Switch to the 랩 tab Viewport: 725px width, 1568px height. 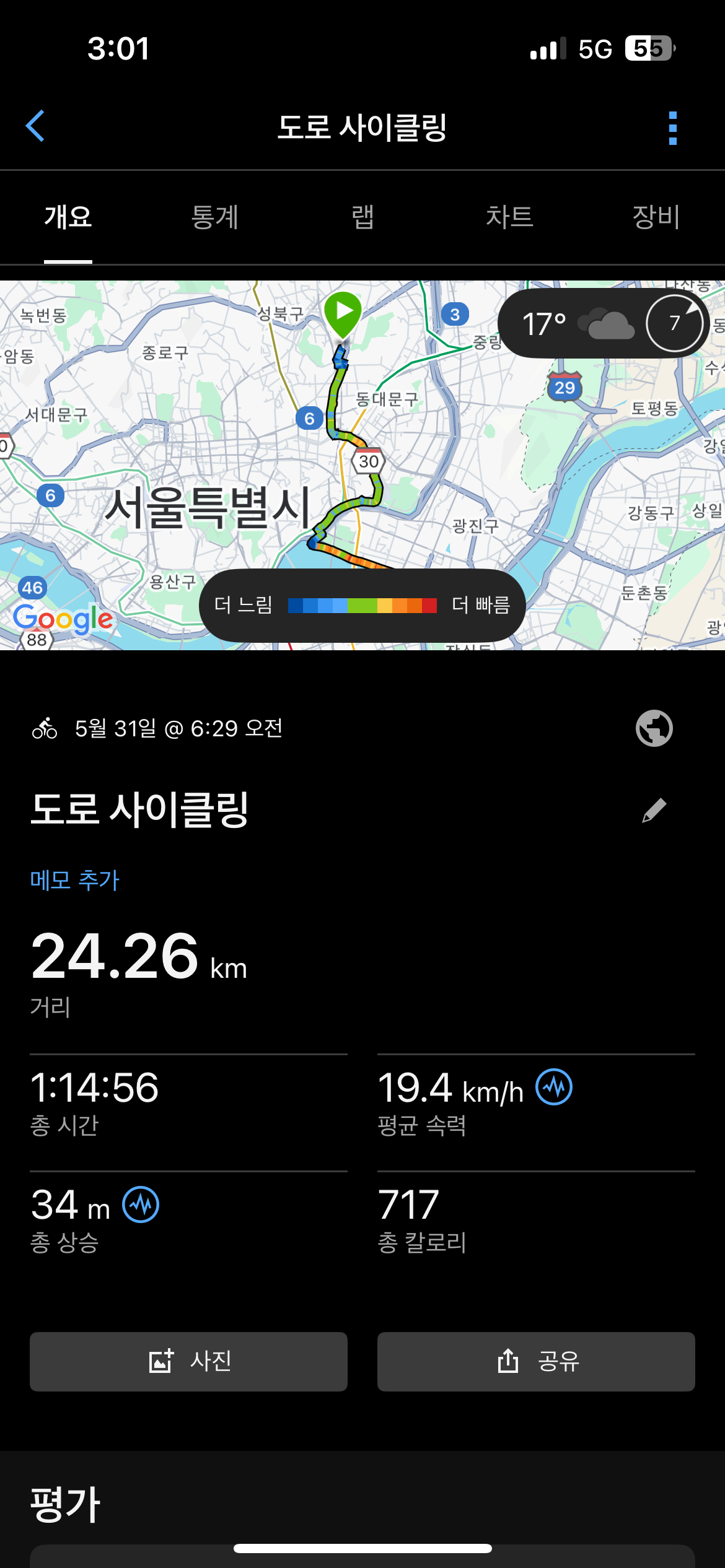coord(362,217)
